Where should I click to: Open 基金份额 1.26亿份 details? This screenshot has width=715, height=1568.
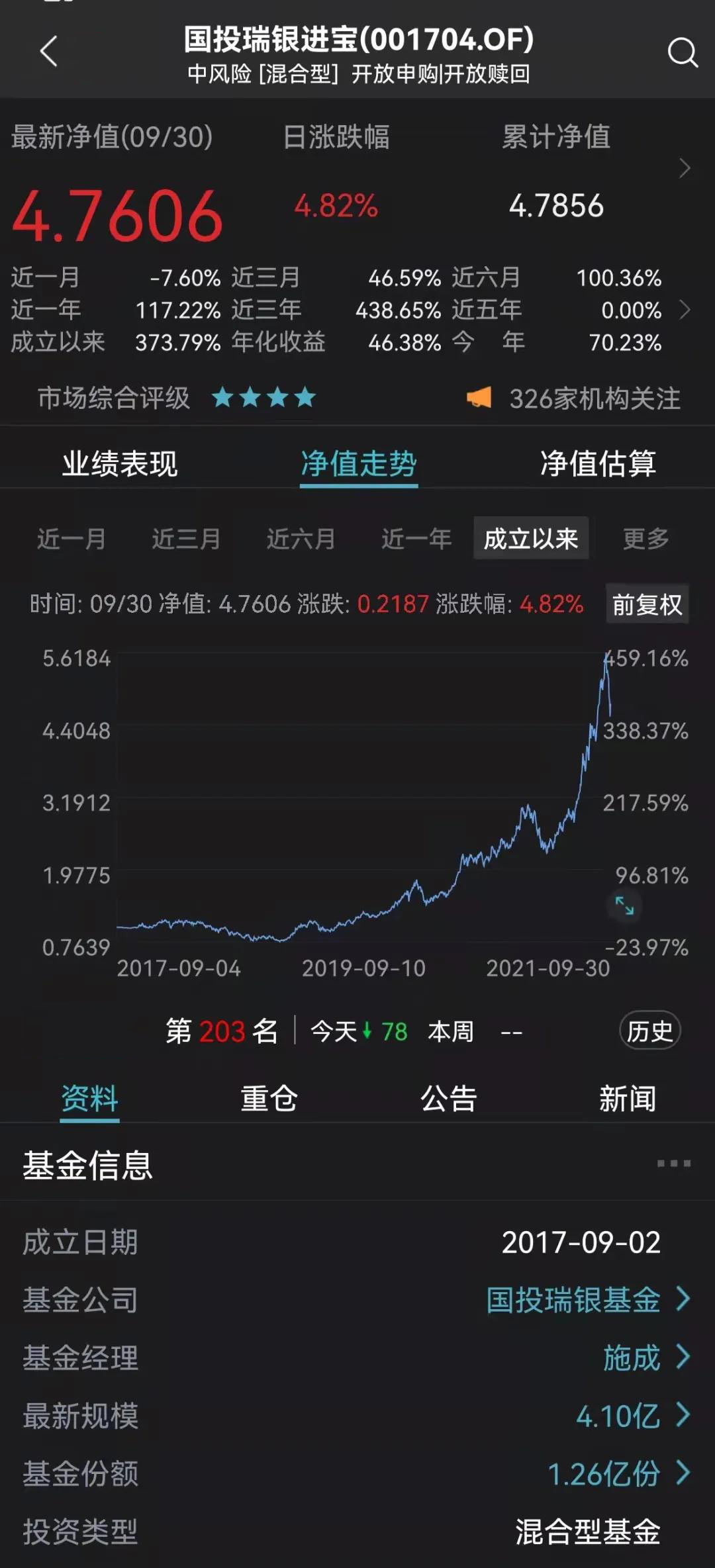coord(618,1474)
